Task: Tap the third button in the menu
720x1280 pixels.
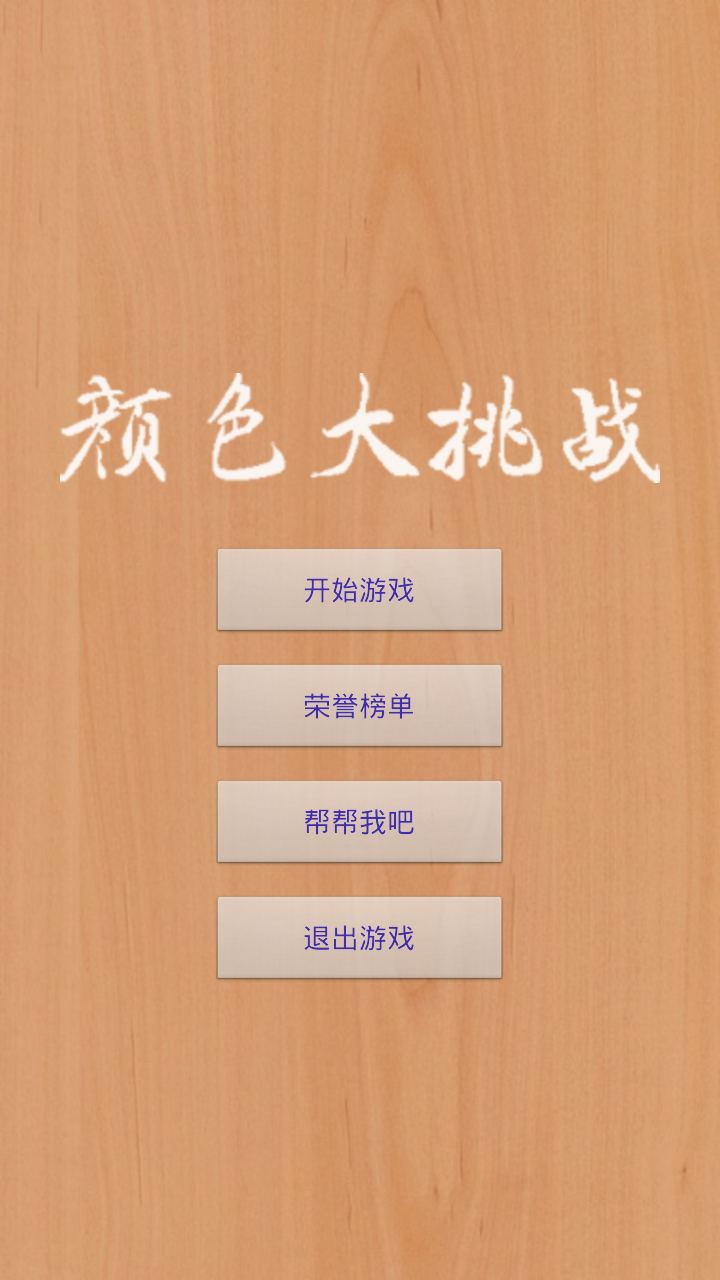Action: pos(359,821)
